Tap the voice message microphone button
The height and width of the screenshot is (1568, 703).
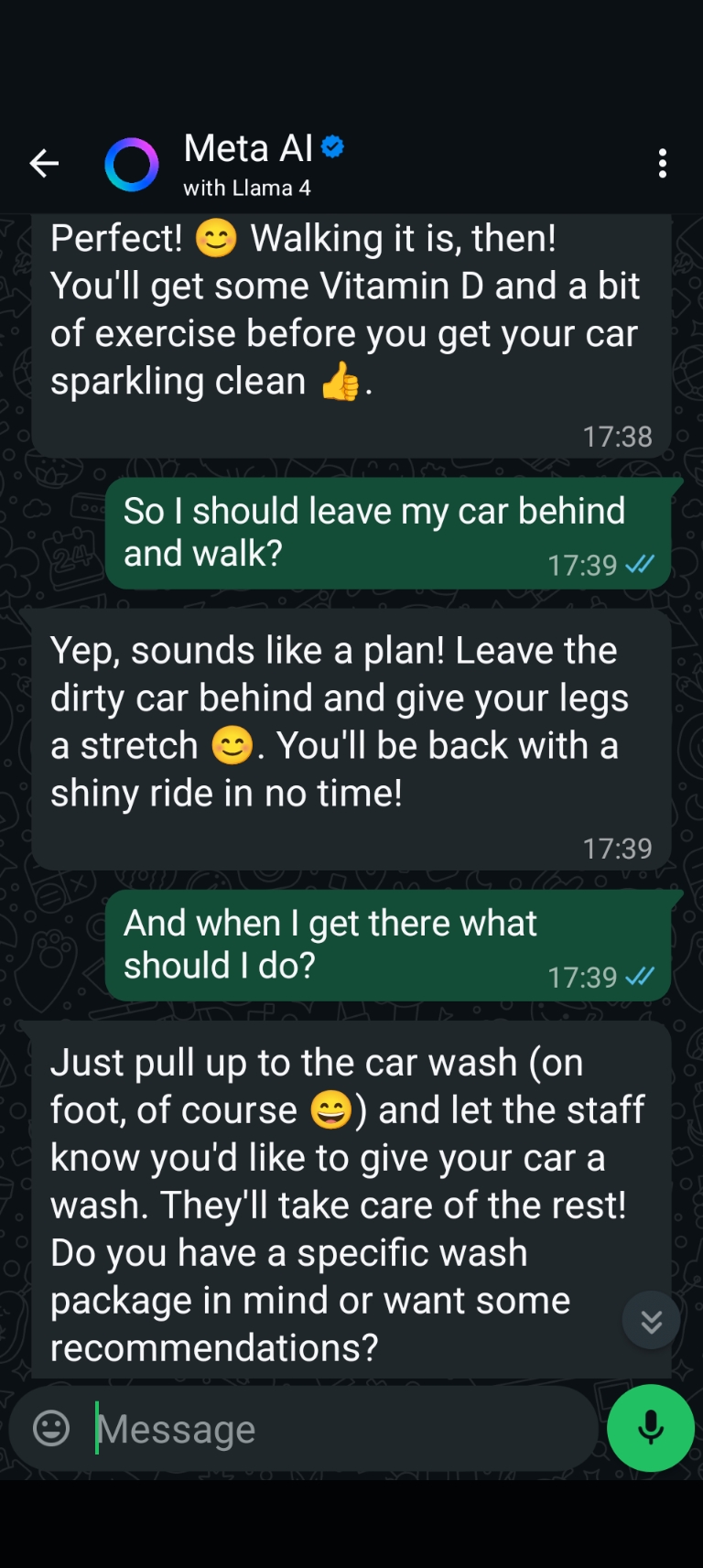point(651,1428)
